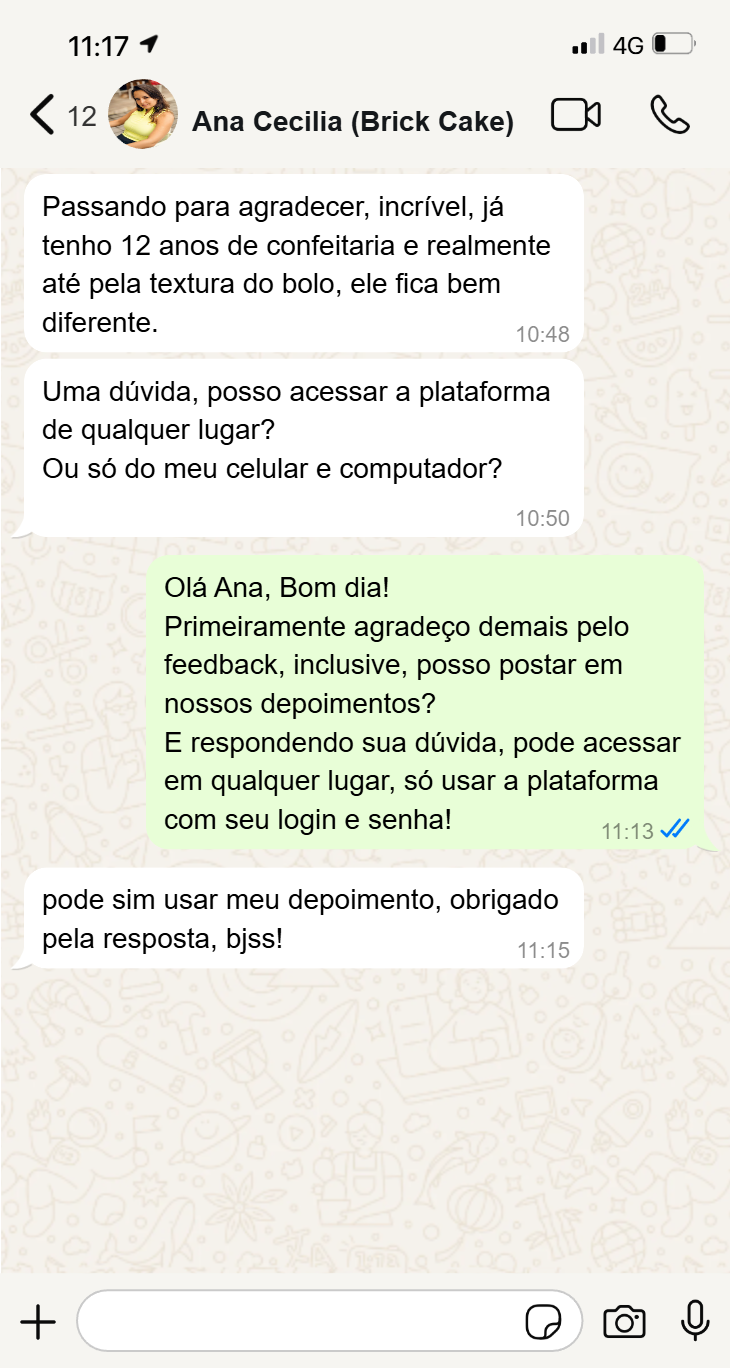Start a voice call with Ana Cecilia
730x1368 pixels.
tap(668, 116)
